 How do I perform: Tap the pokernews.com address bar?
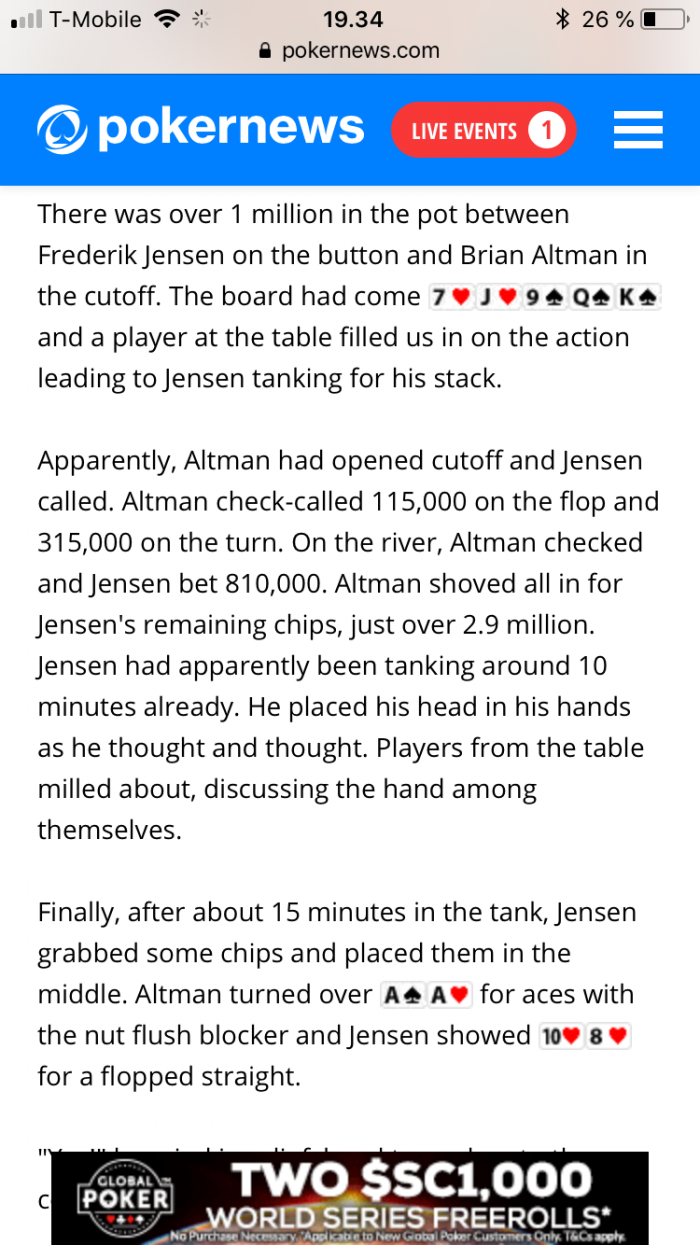350,50
